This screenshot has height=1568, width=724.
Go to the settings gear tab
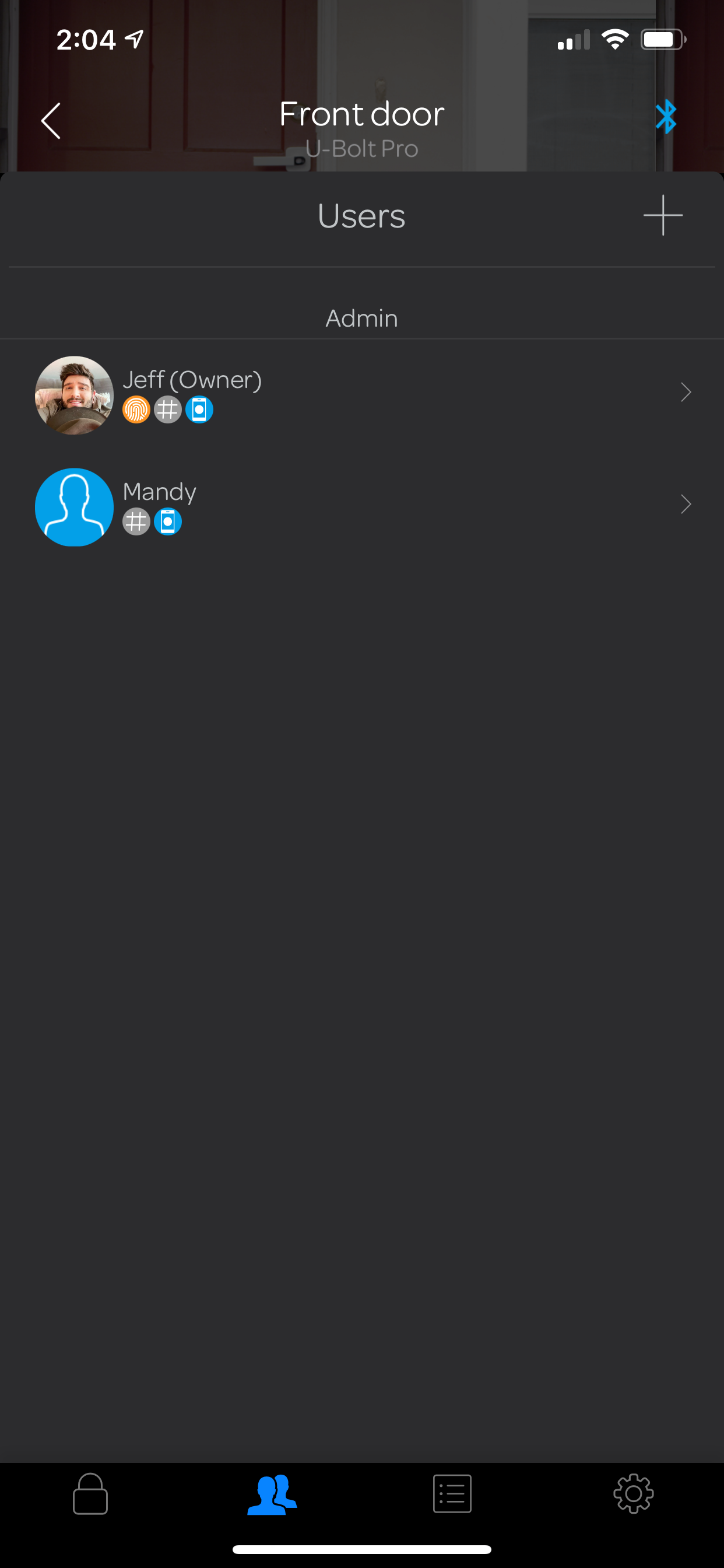pyautogui.click(x=632, y=1493)
